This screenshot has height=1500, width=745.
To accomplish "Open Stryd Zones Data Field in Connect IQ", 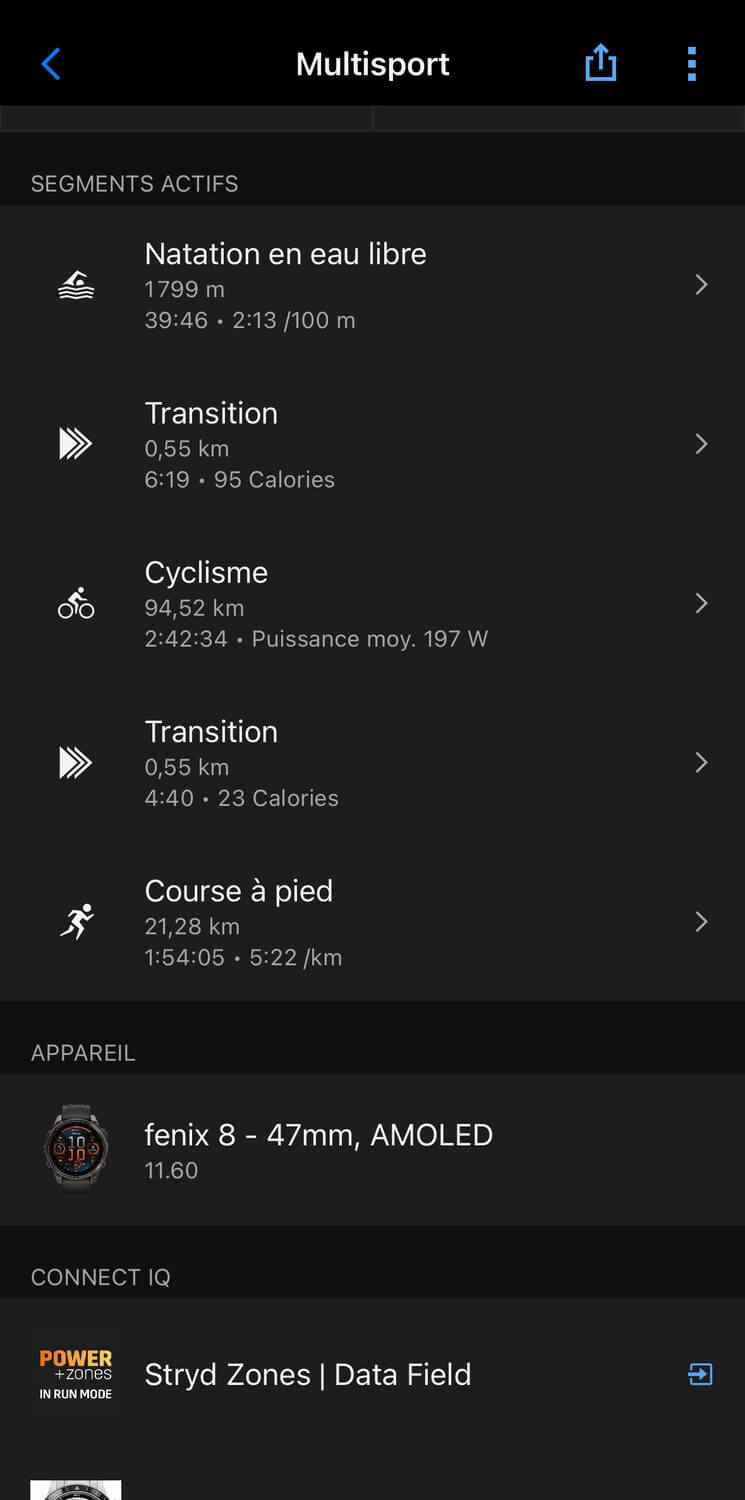I will 372,1374.
